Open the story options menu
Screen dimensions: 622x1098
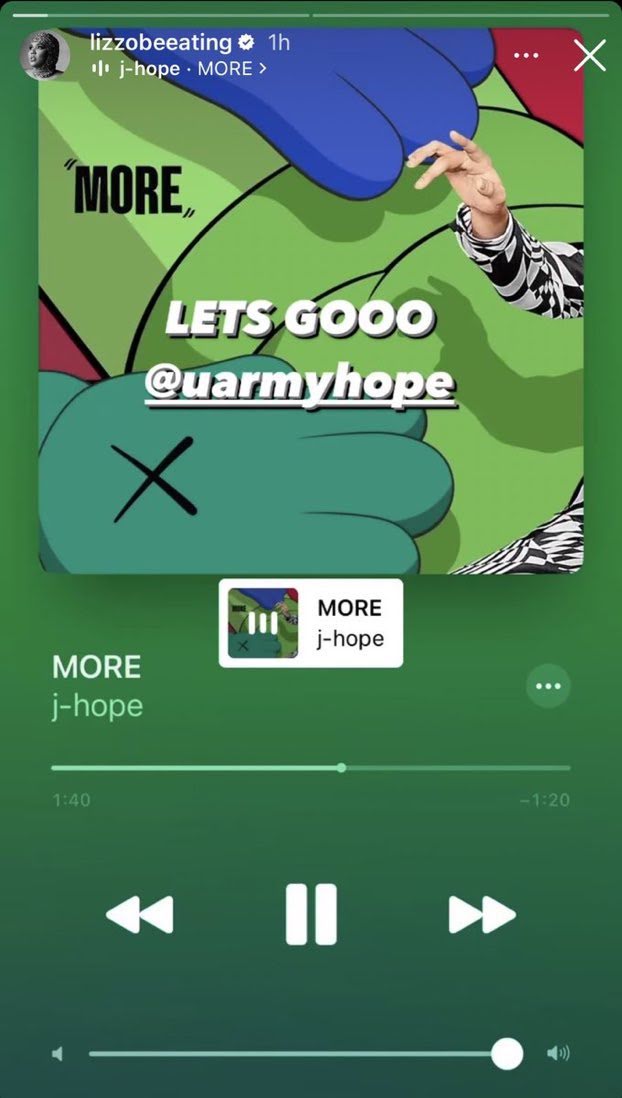526,56
